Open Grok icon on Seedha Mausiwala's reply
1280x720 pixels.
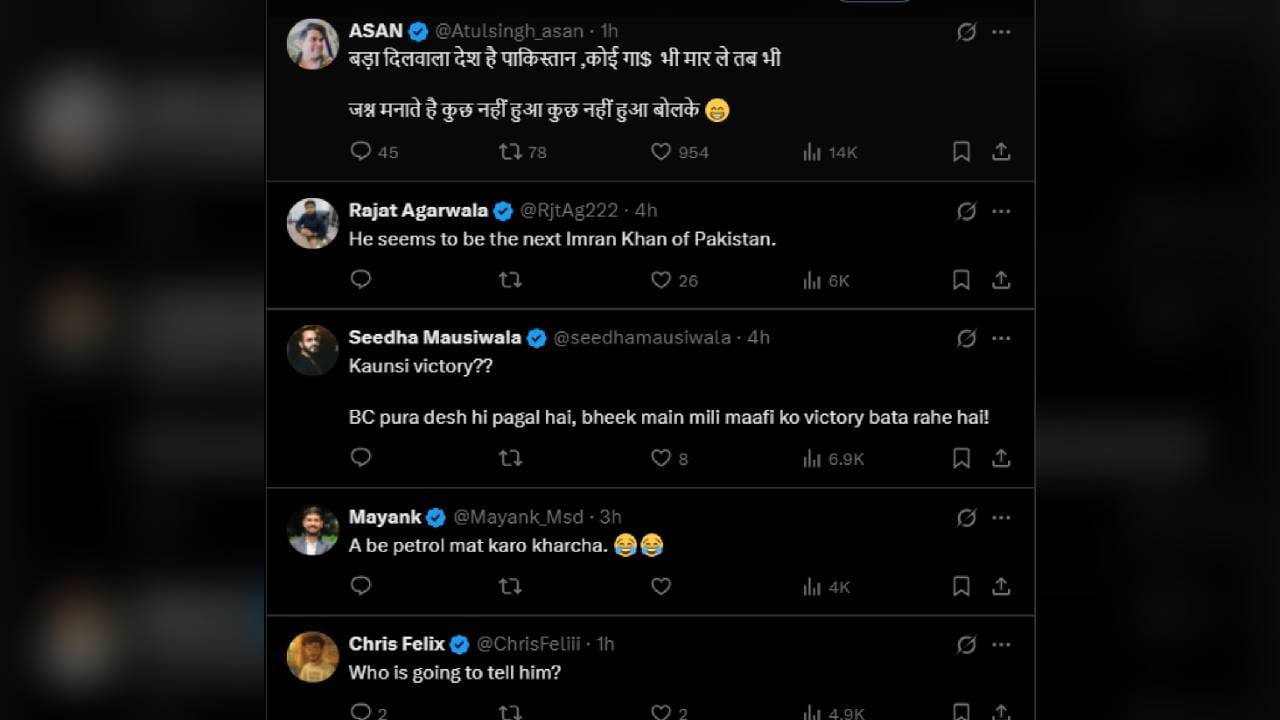tap(966, 338)
